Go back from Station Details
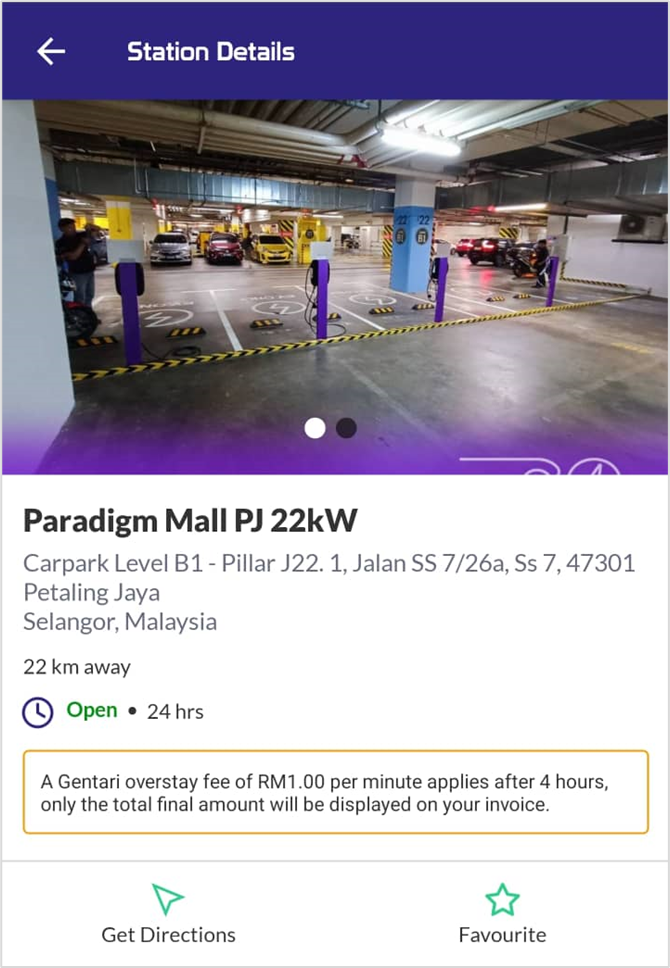The image size is (670, 968). point(51,52)
